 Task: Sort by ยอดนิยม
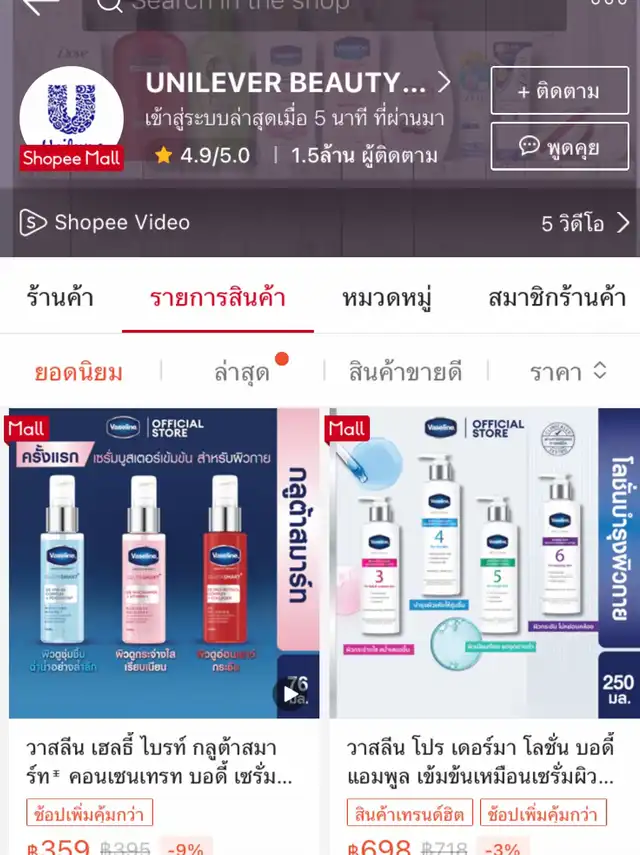(79, 373)
